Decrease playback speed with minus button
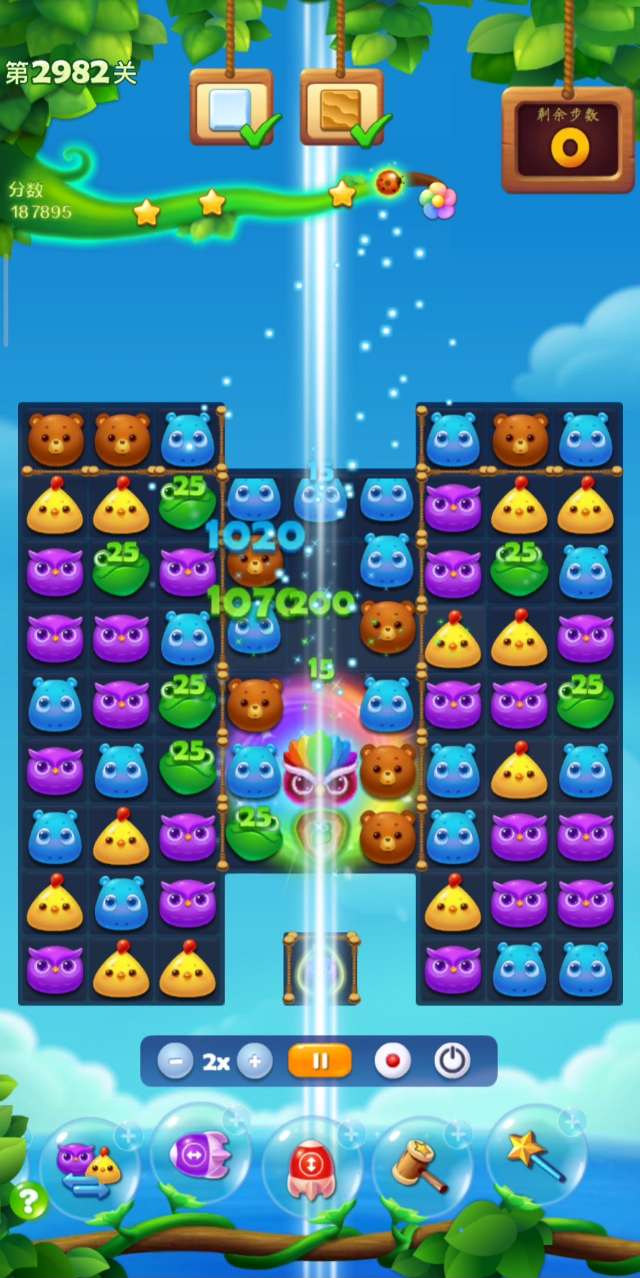Image resolution: width=640 pixels, height=1278 pixels. (175, 1062)
